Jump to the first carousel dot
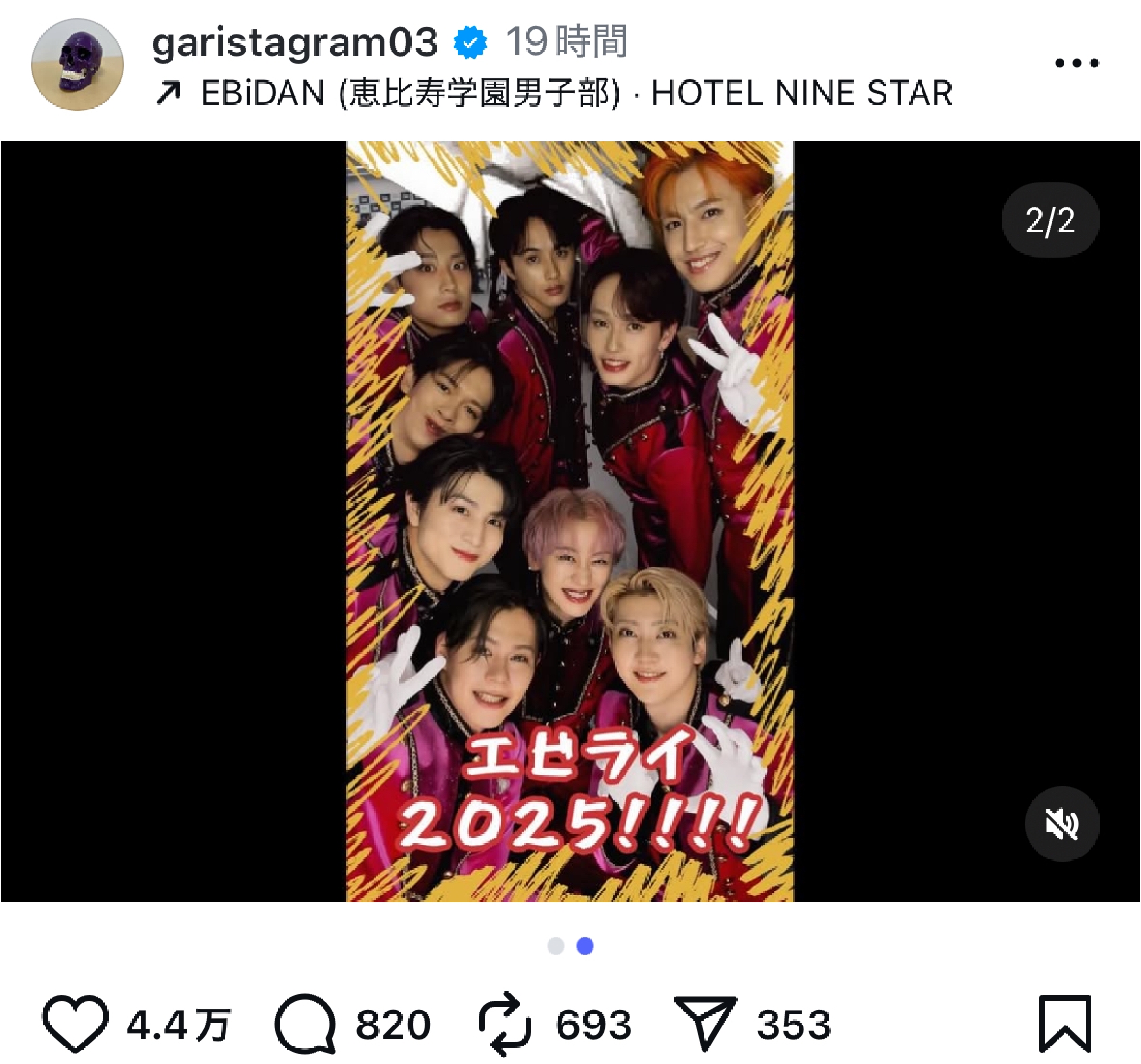Screen dimensions: 1141x1064 coord(556,946)
